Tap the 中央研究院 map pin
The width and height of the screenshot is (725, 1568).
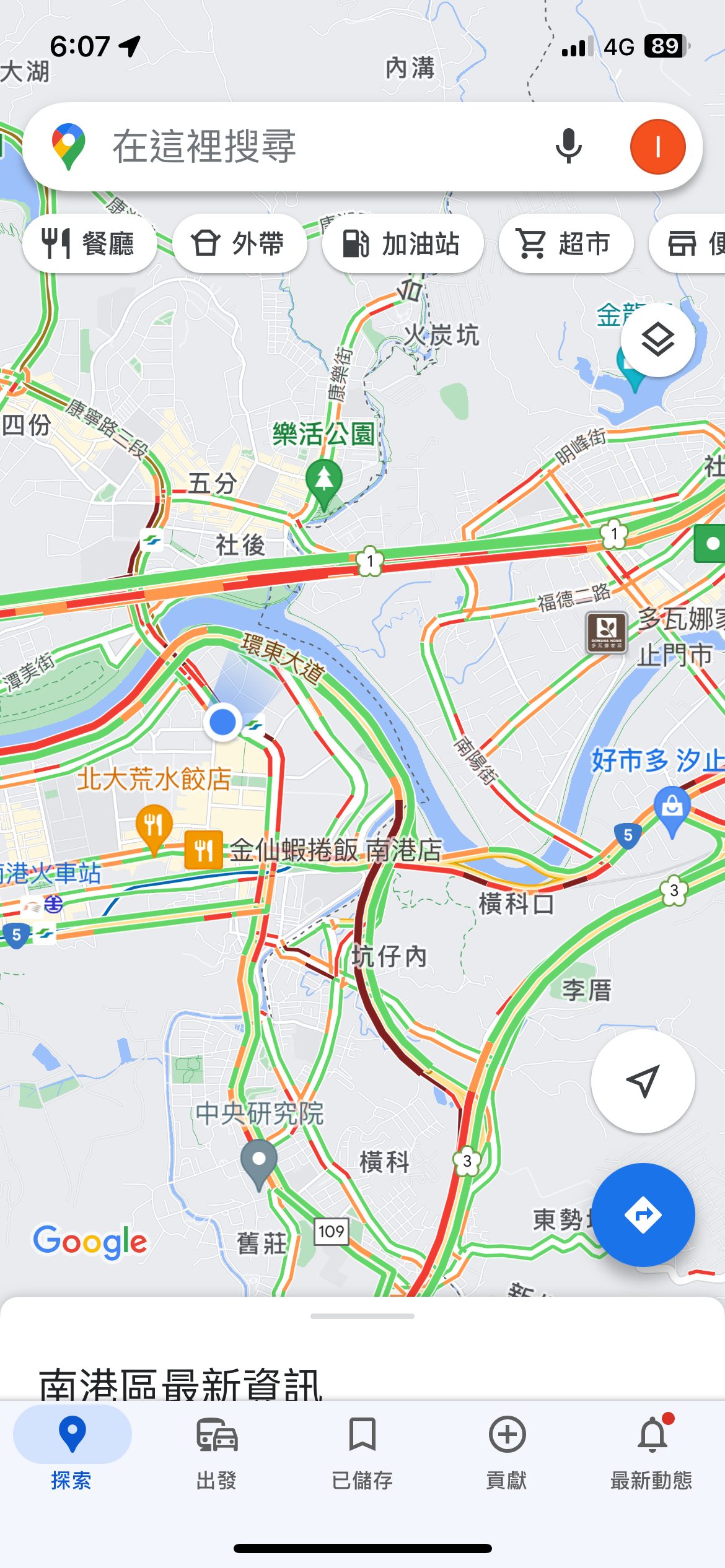pos(259,1162)
